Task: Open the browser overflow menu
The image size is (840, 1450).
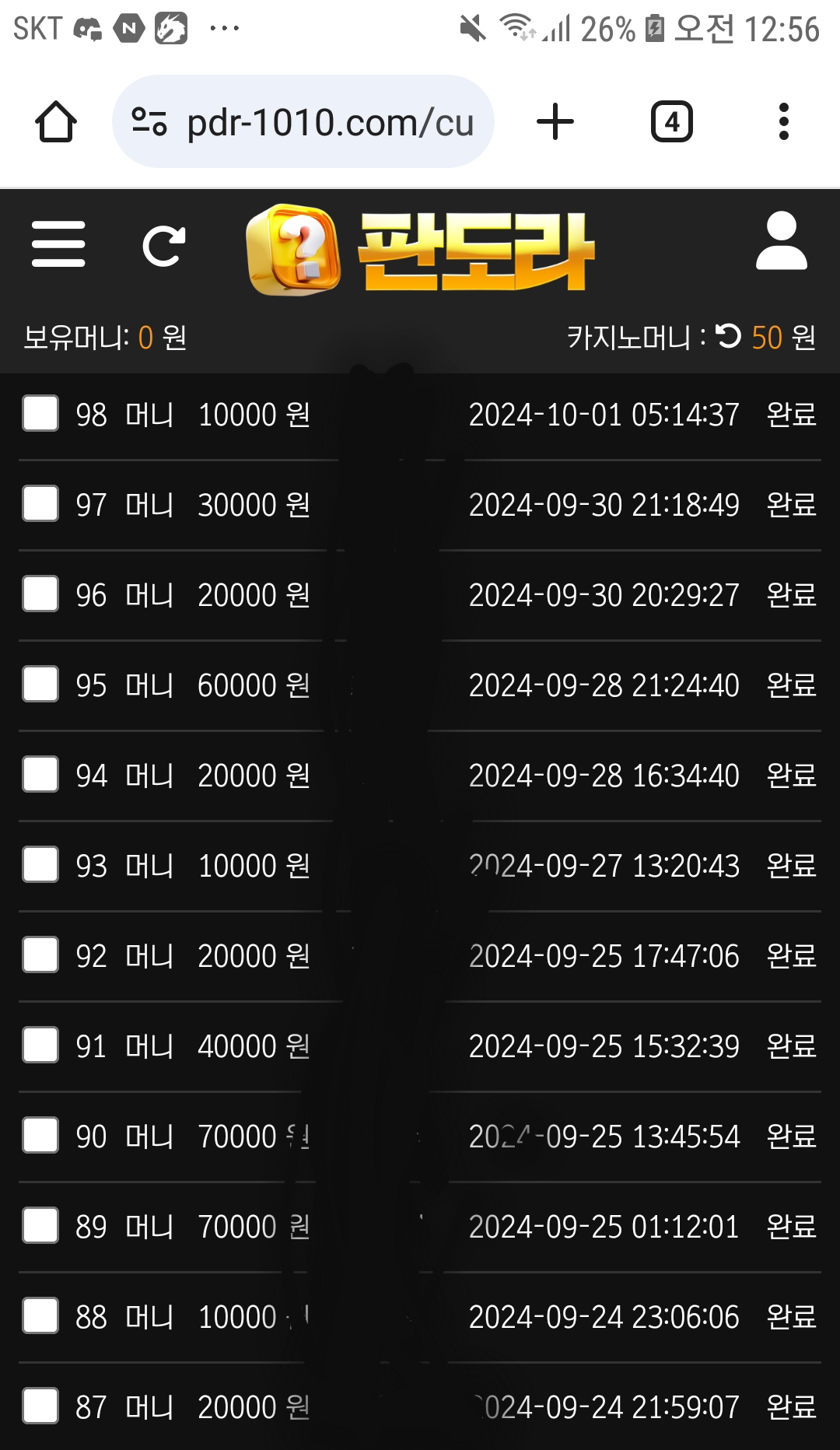Action: [784, 121]
